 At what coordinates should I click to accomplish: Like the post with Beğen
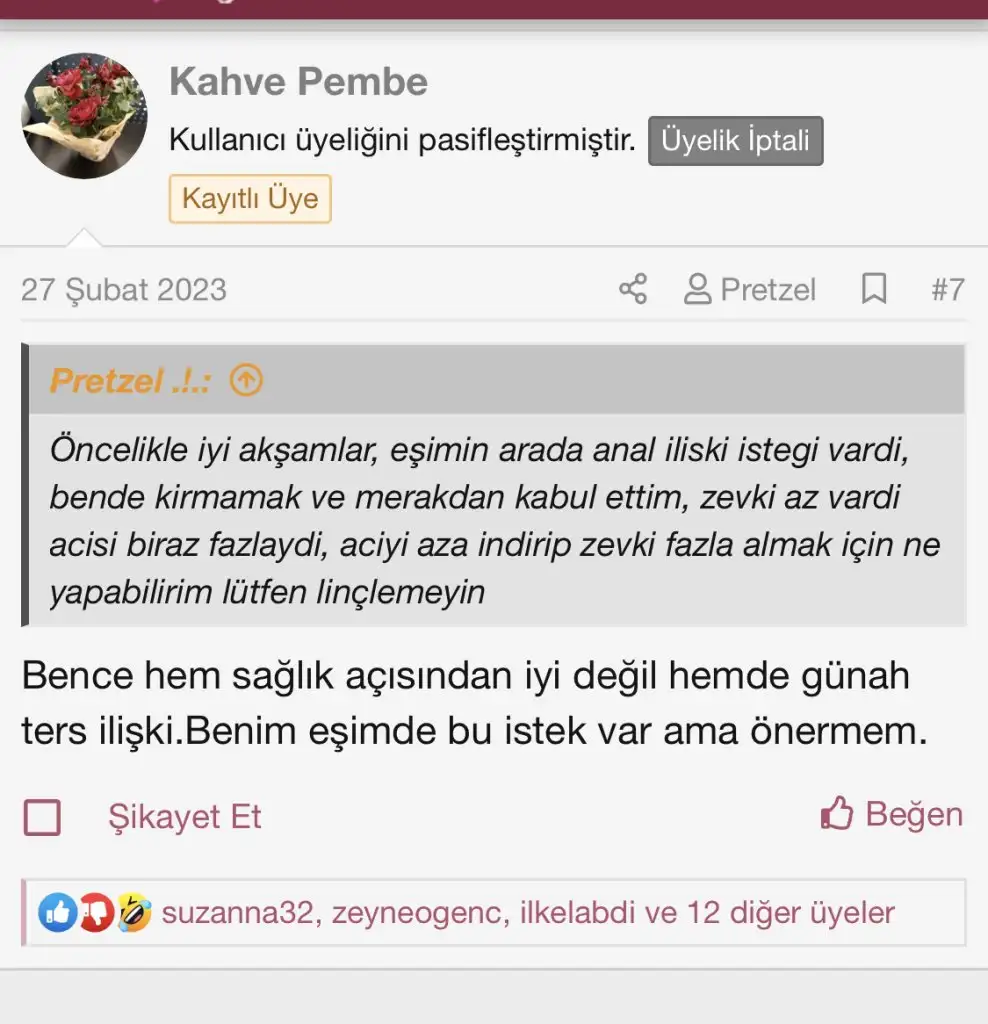coord(892,814)
